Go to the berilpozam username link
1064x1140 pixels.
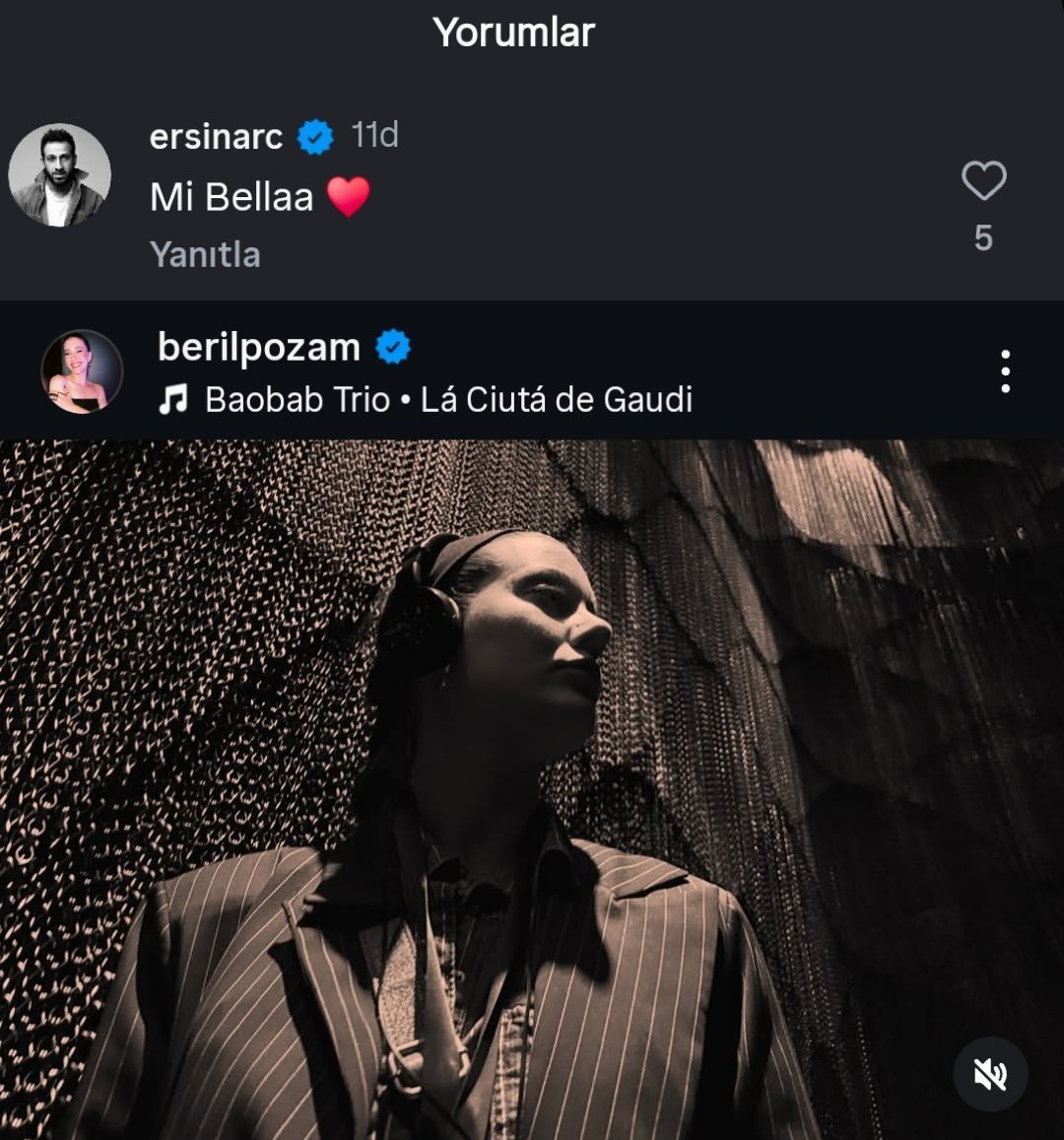[x=258, y=347]
